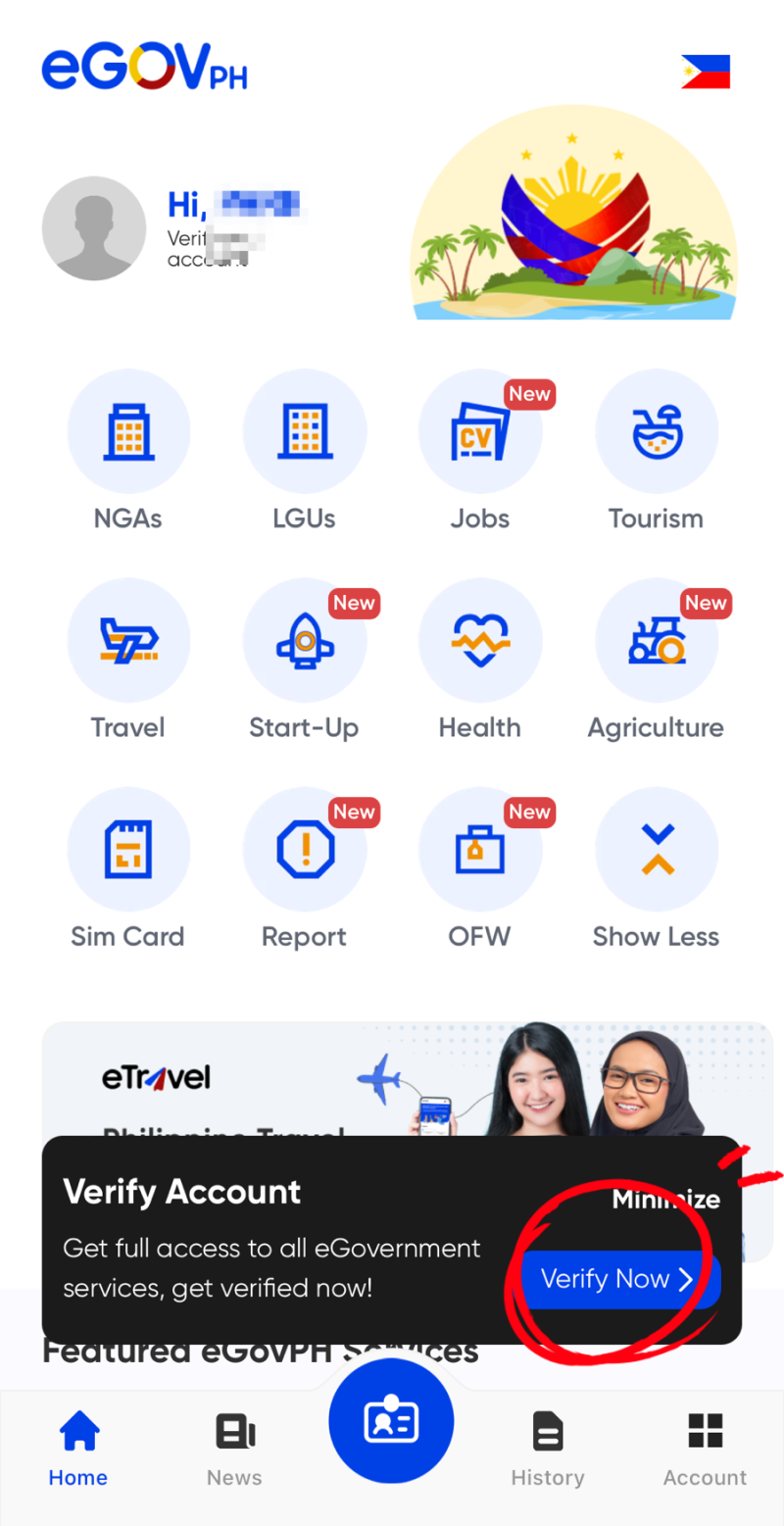Screen dimensions: 784x1526
Task: Open the Agriculture tractor icon
Action: click(x=656, y=640)
